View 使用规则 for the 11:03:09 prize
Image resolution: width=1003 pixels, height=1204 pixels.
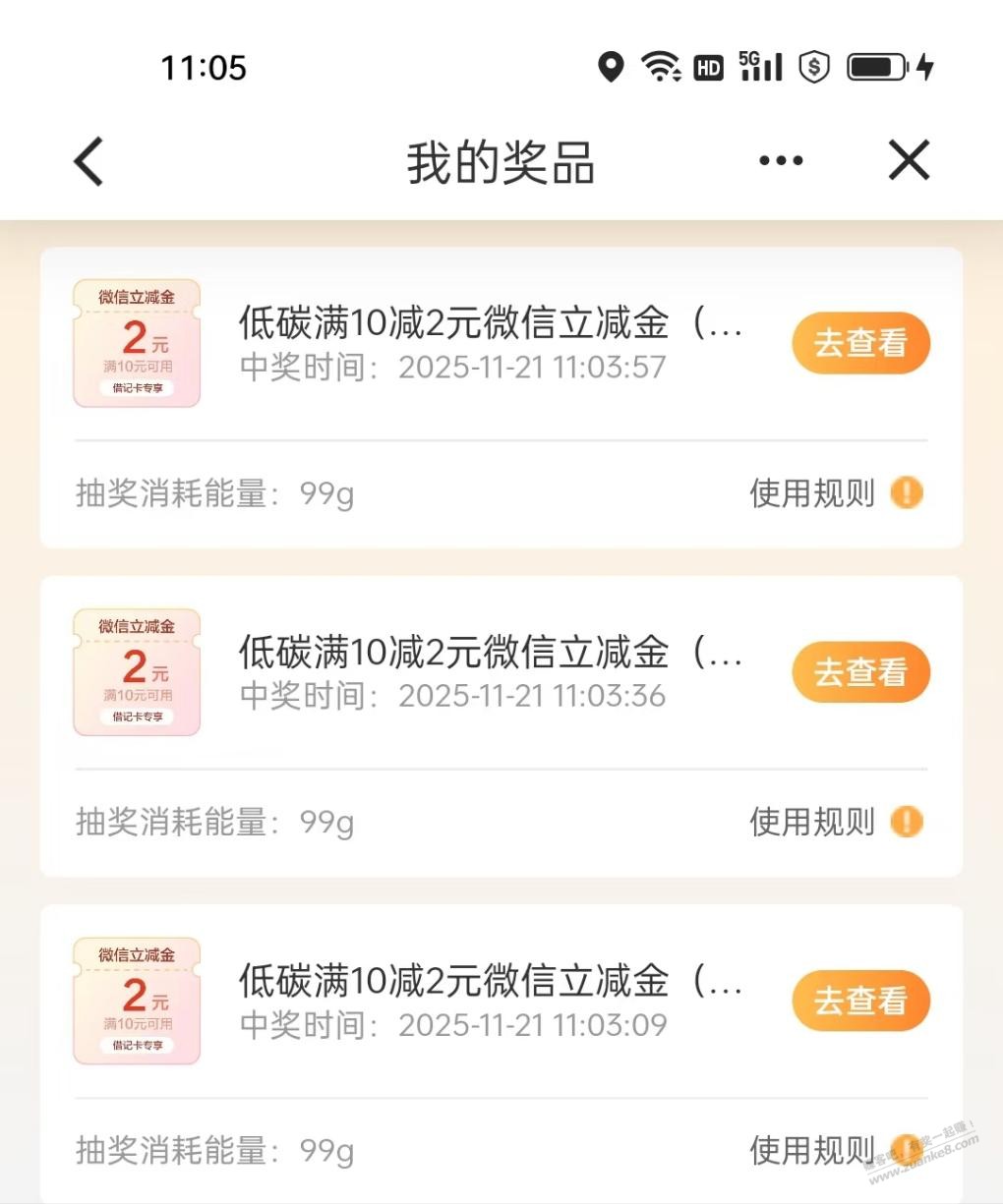pos(836,1149)
